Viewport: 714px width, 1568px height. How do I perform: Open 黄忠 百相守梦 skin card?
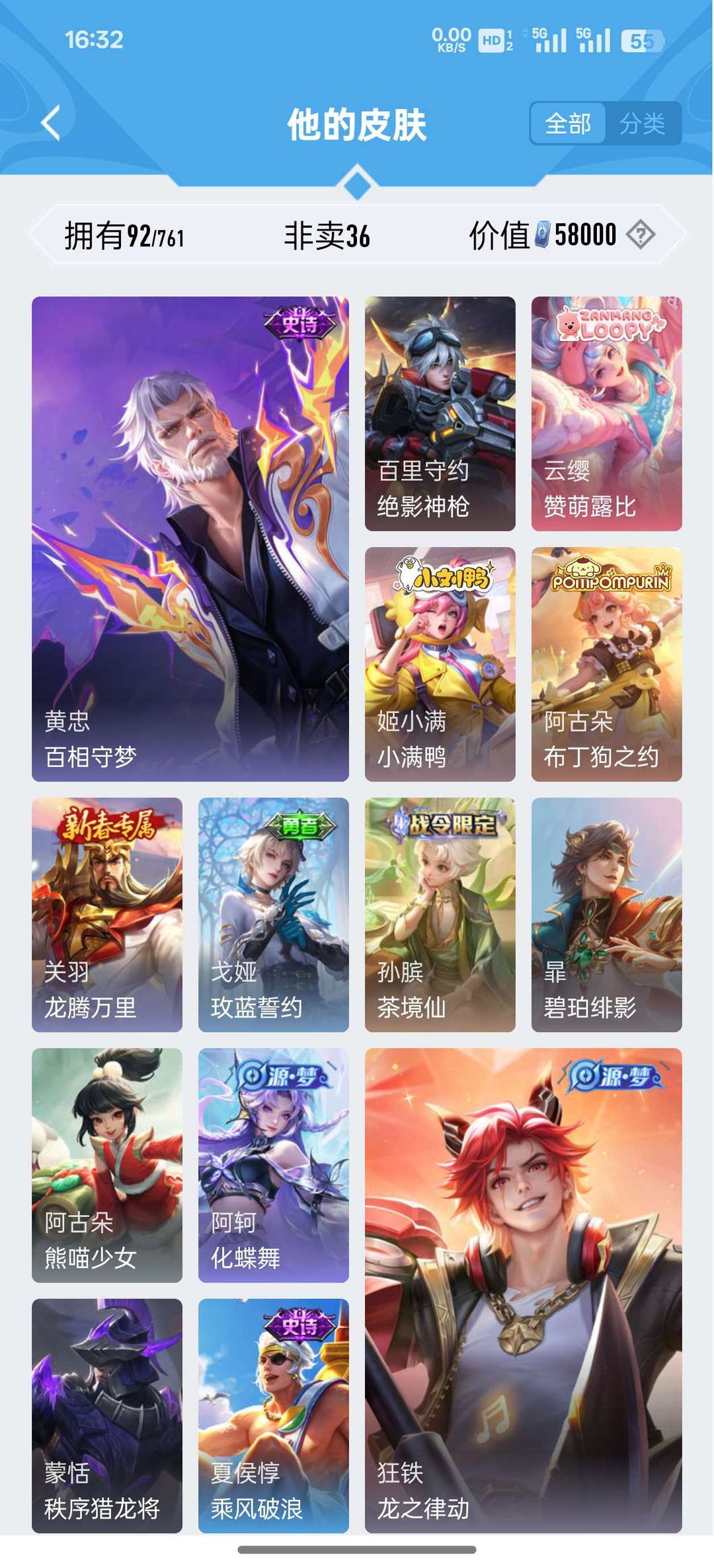[190, 539]
